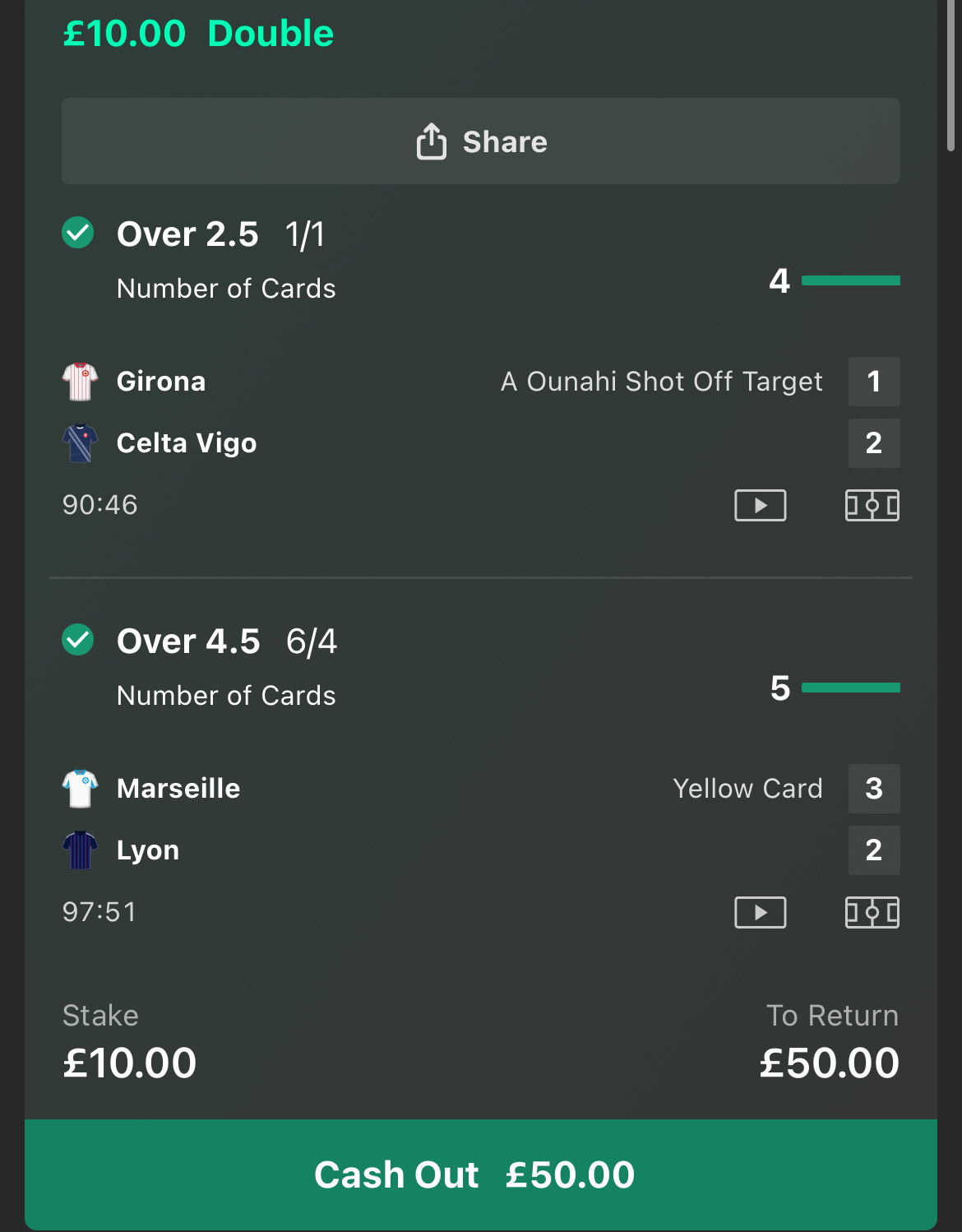The width and height of the screenshot is (962, 1232).
Task: Expand the A Ounahi Shot Off Target event
Action: [x=663, y=381]
